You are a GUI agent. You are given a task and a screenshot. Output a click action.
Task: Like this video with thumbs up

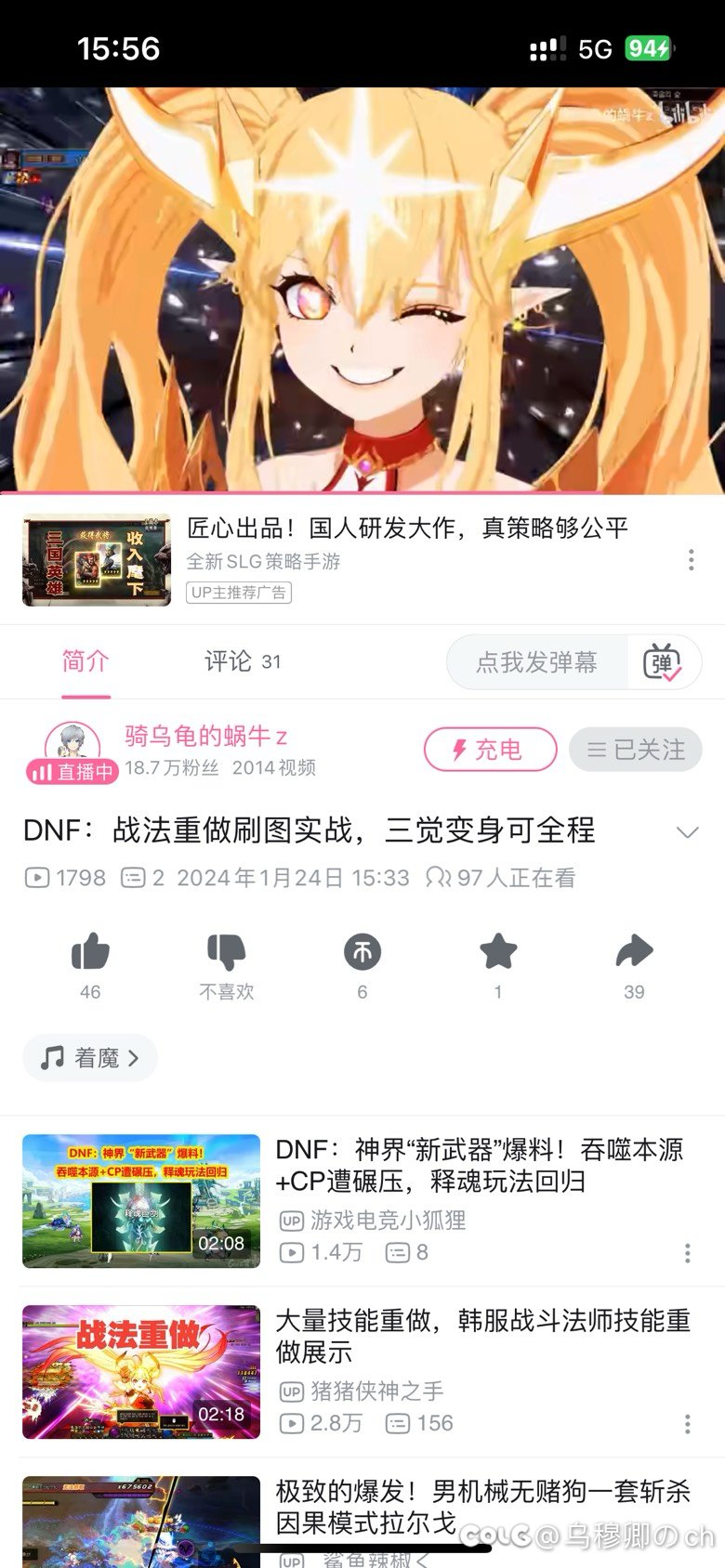click(x=90, y=952)
